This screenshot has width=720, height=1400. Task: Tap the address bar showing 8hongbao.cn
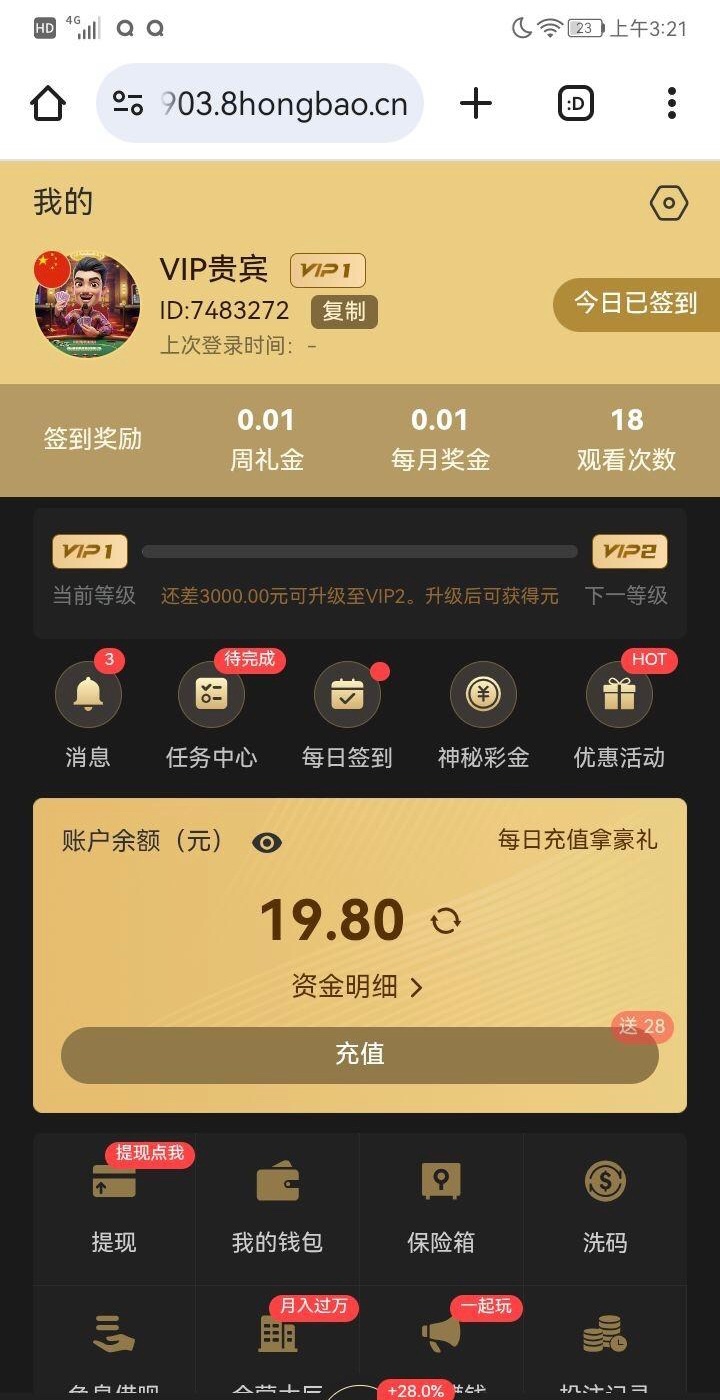click(260, 103)
